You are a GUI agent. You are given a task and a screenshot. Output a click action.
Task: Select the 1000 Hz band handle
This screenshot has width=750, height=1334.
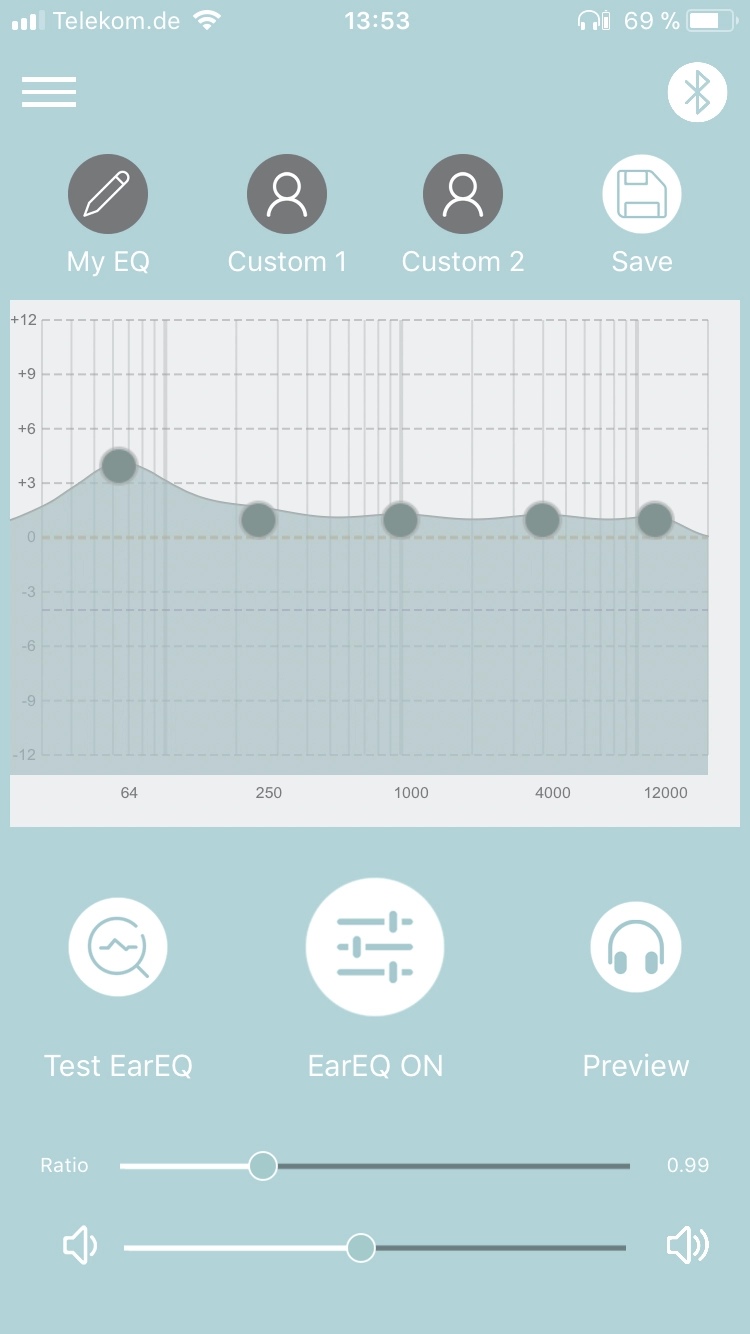(x=401, y=520)
